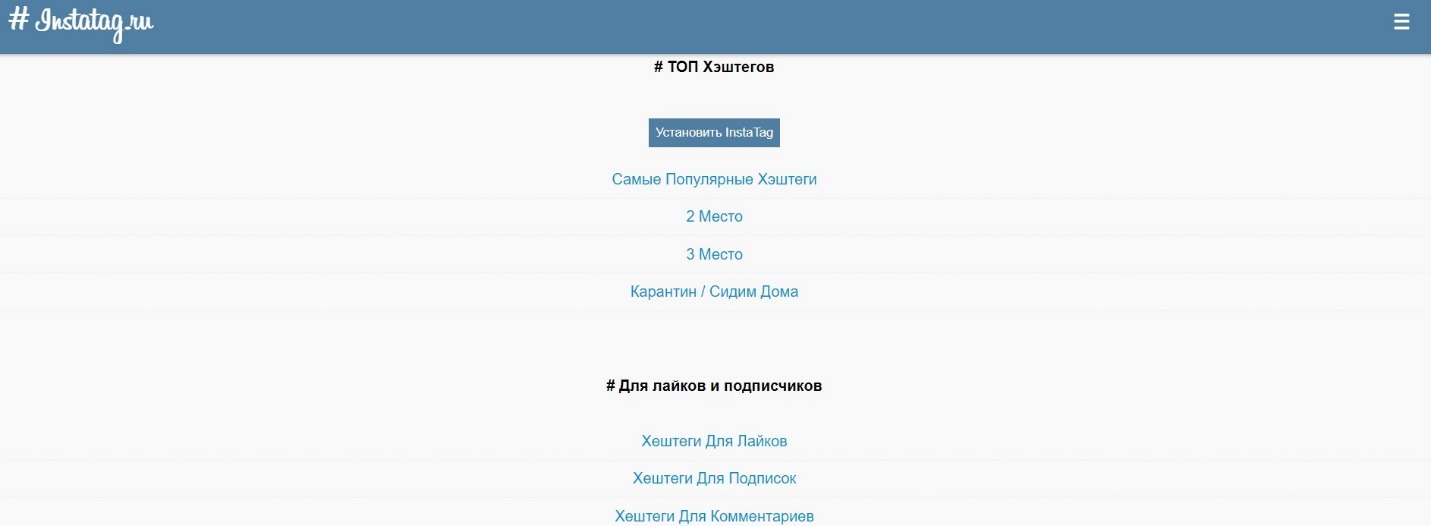This screenshot has height=526, width=1431.
Task: Open Карантин / Сидим Дома hashtags
Action: click(x=714, y=292)
